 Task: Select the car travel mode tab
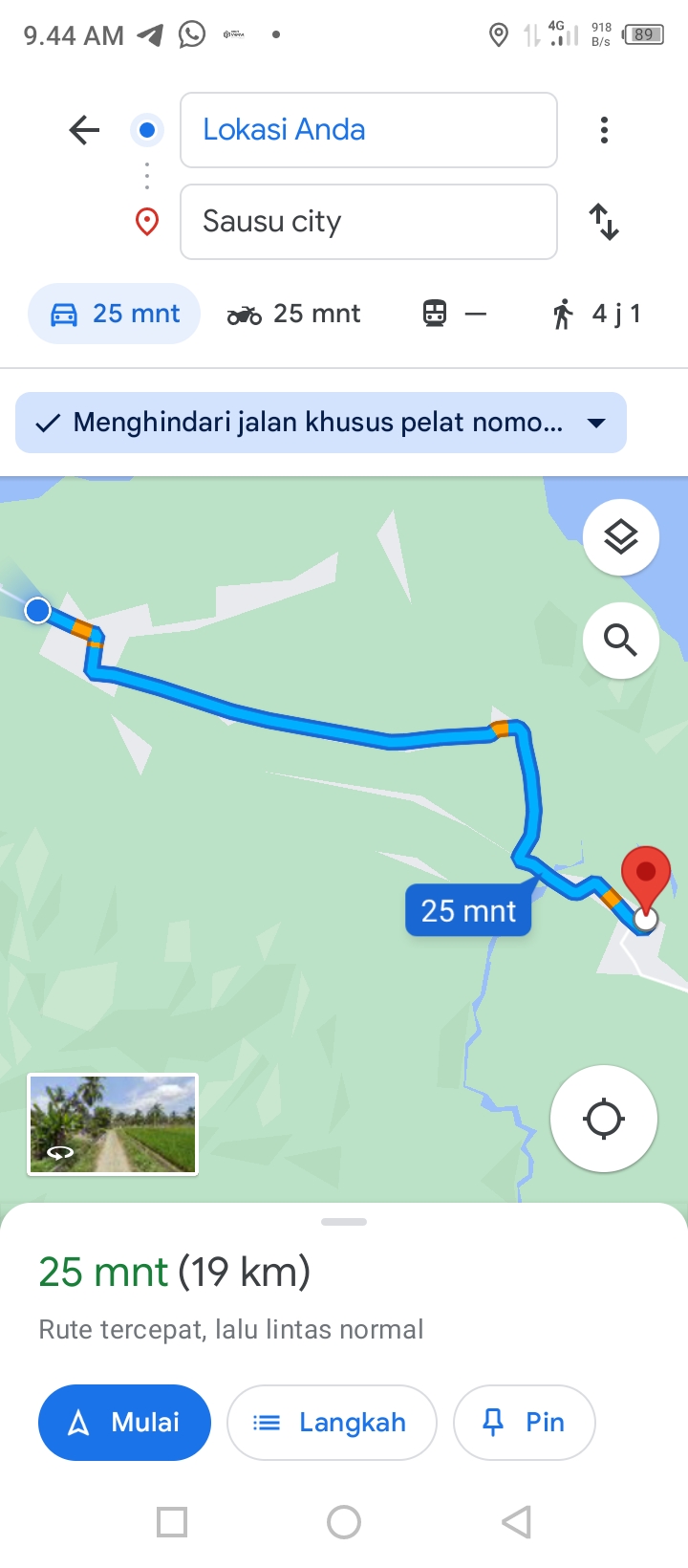[114, 314]
